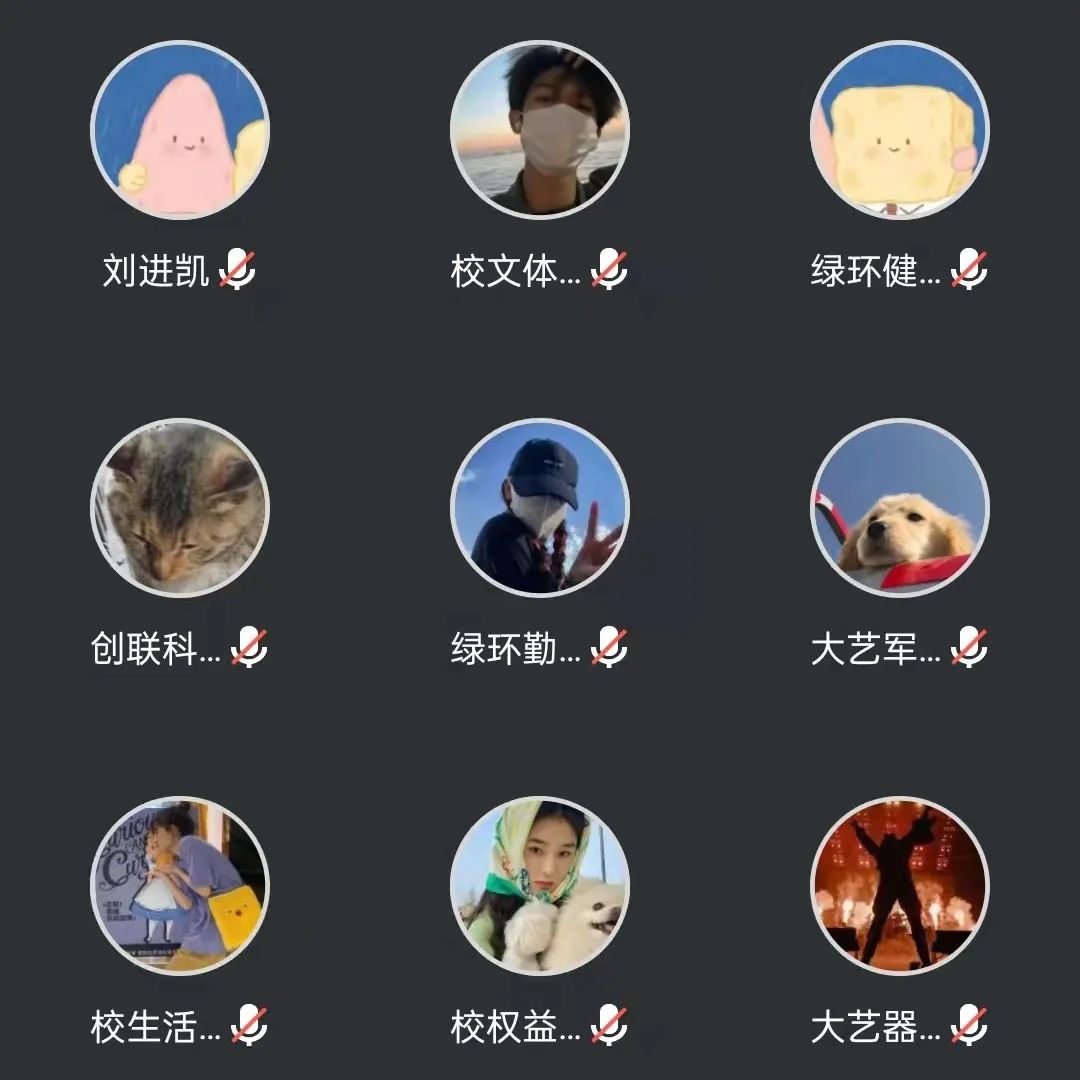1080x1080 pixels.
Task: View the 校生活 participant tile
Action: tap(180, 886)
